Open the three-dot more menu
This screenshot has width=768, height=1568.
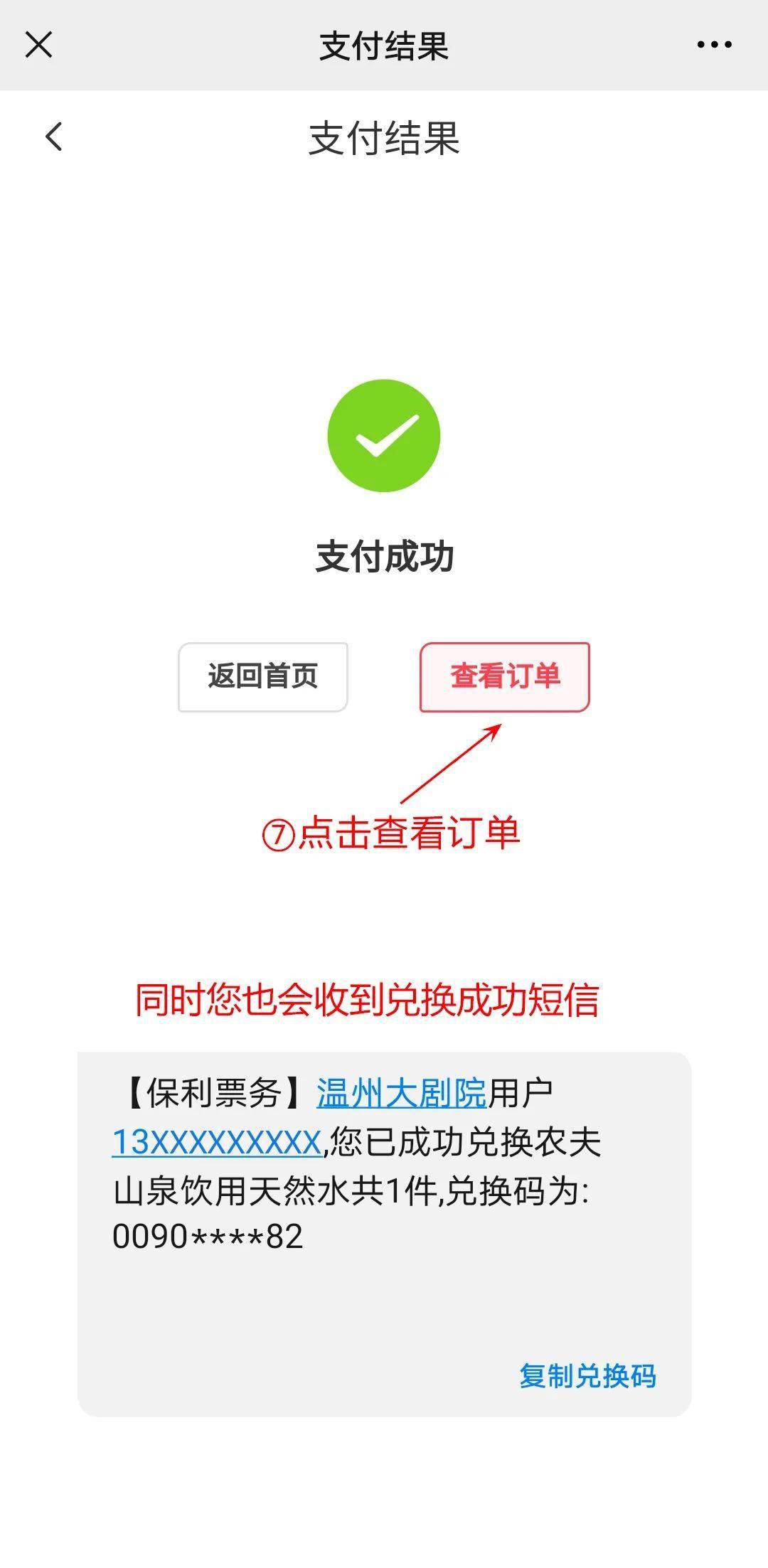pos(714,44)
